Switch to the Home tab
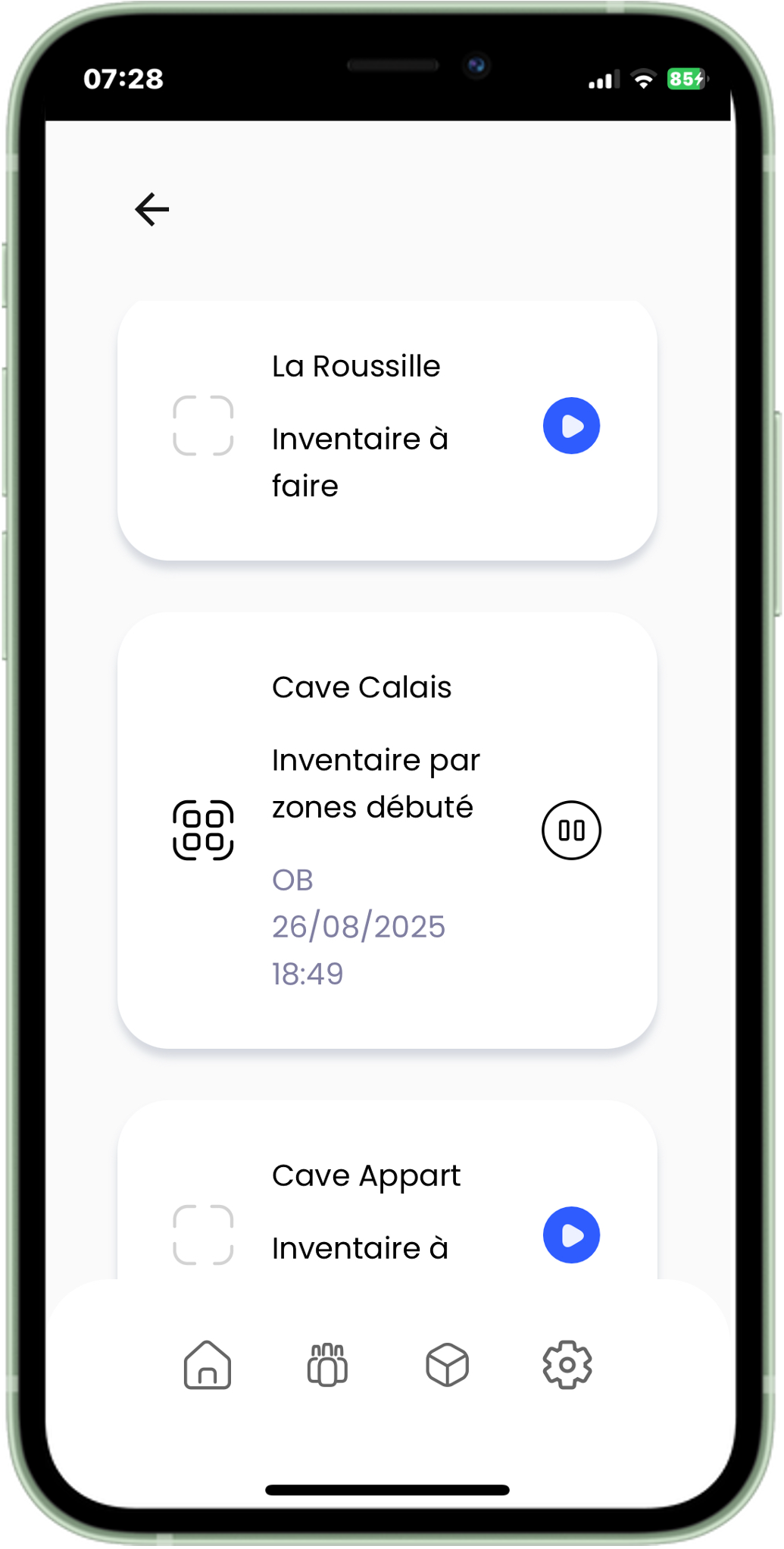Image resolution: width=784 pixels, height=1549 pixels. [208, 1365]
